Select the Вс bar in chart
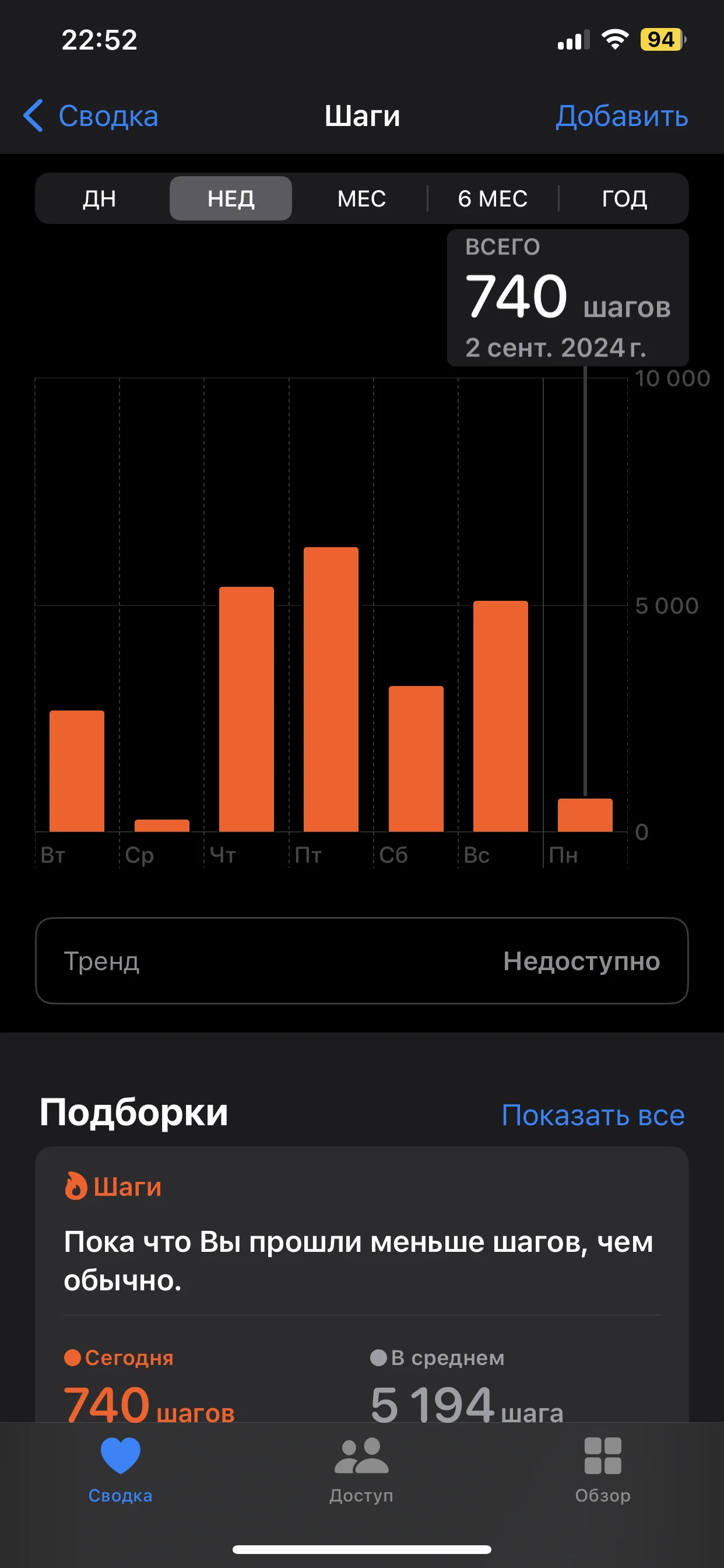Viewport: 724px width, 1568px height. pos(500,716)
